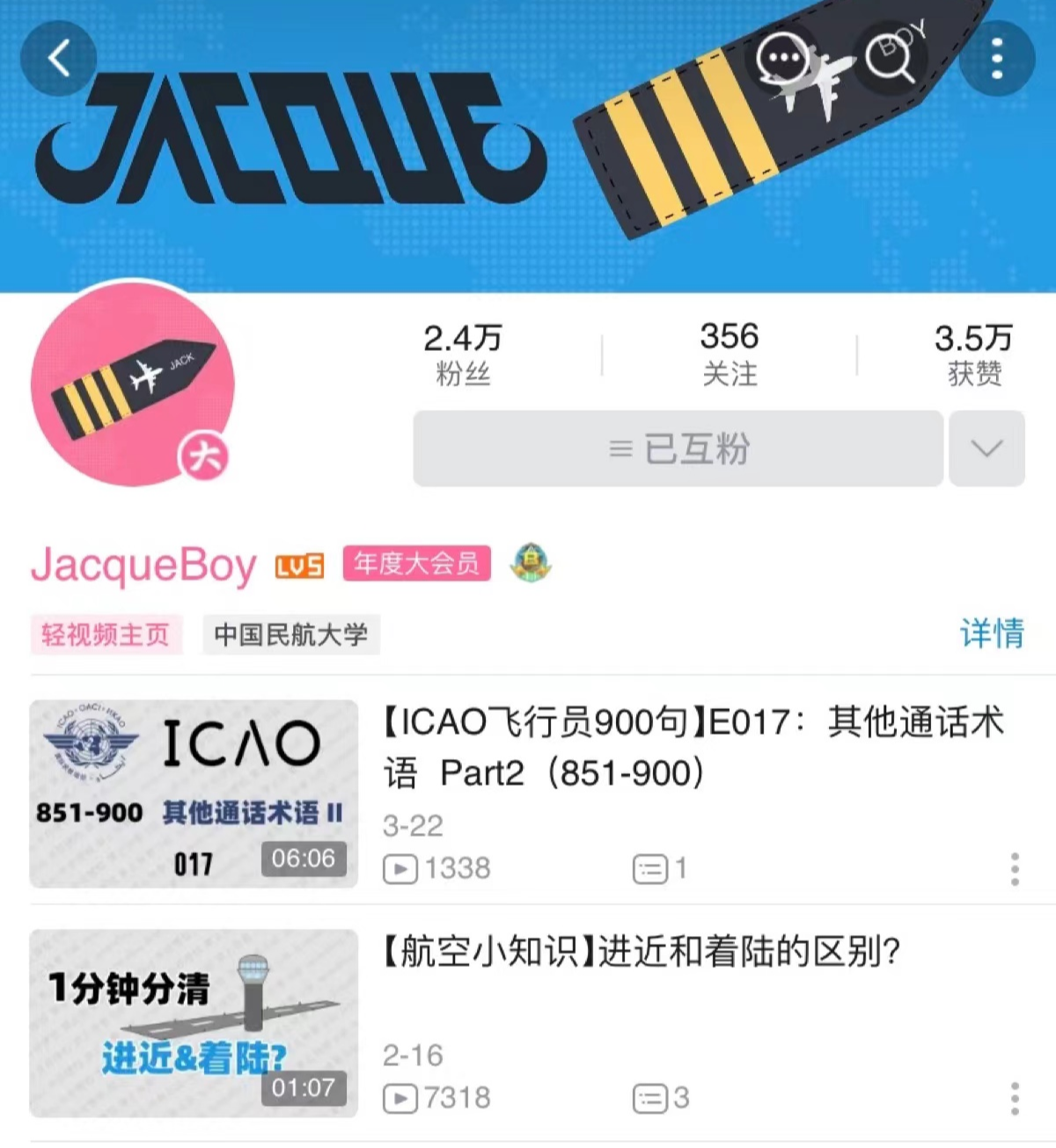Open JacqueBoy's profile avatar

coord(132,384)
